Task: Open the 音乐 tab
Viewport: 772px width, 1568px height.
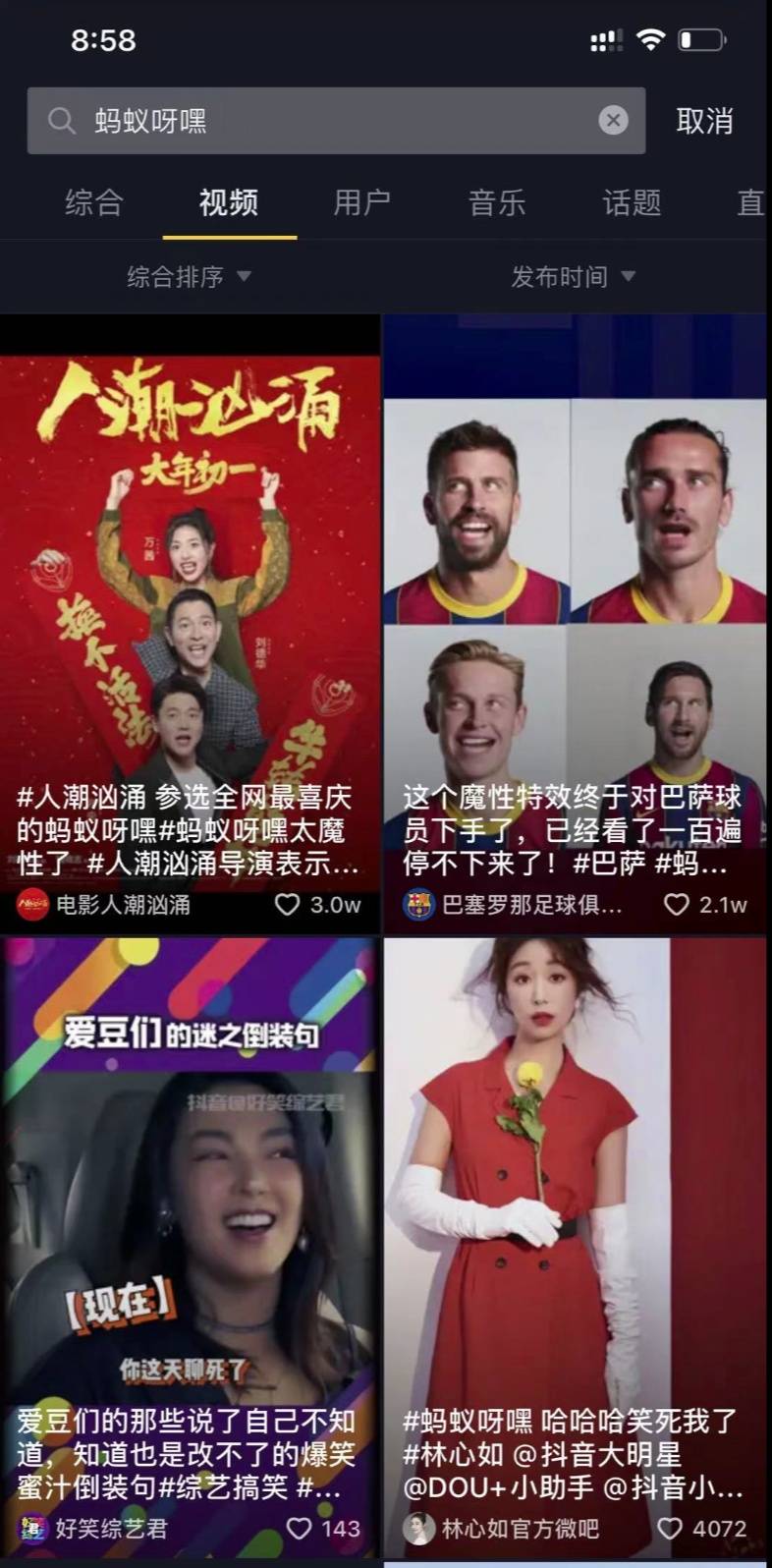Action: point(497,203)
